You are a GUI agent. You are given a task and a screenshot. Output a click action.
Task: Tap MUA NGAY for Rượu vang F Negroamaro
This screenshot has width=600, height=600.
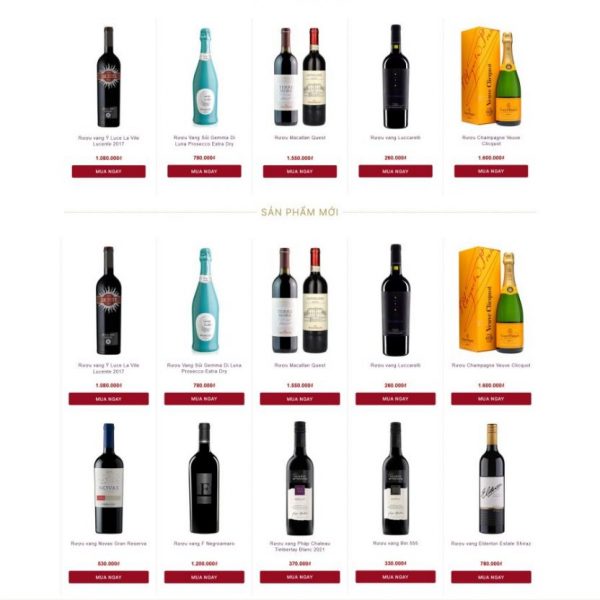click(x=204, y=577)
